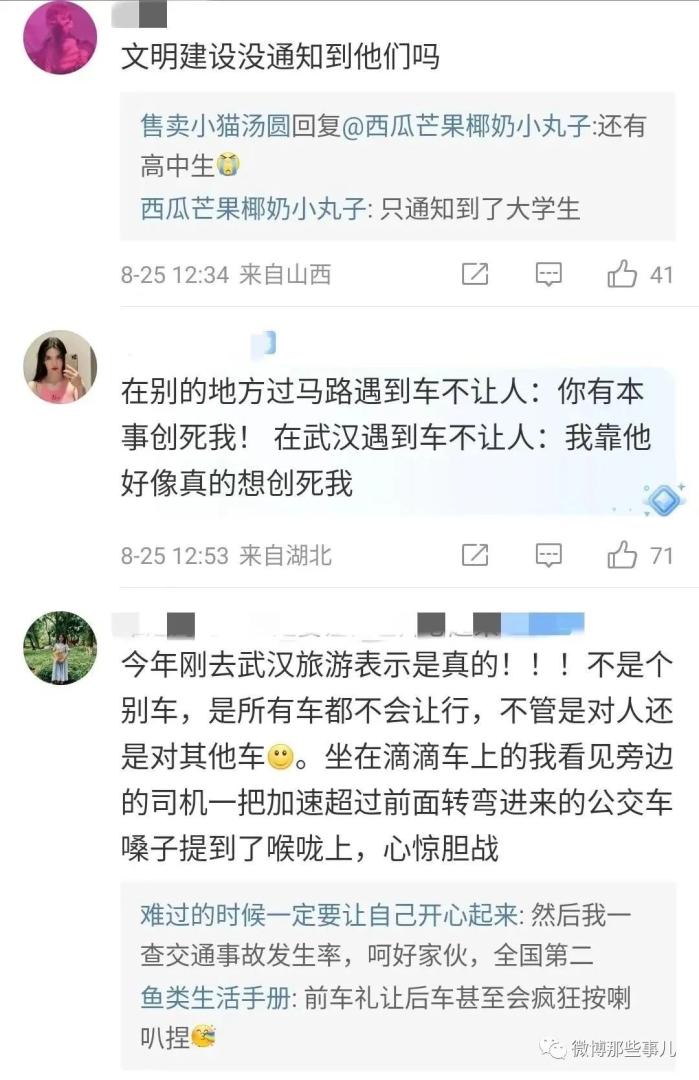Open the avatar of the 文明建设 commenter
The height and width of the screenshot is (1080, 699).
(x=60, y=38)
